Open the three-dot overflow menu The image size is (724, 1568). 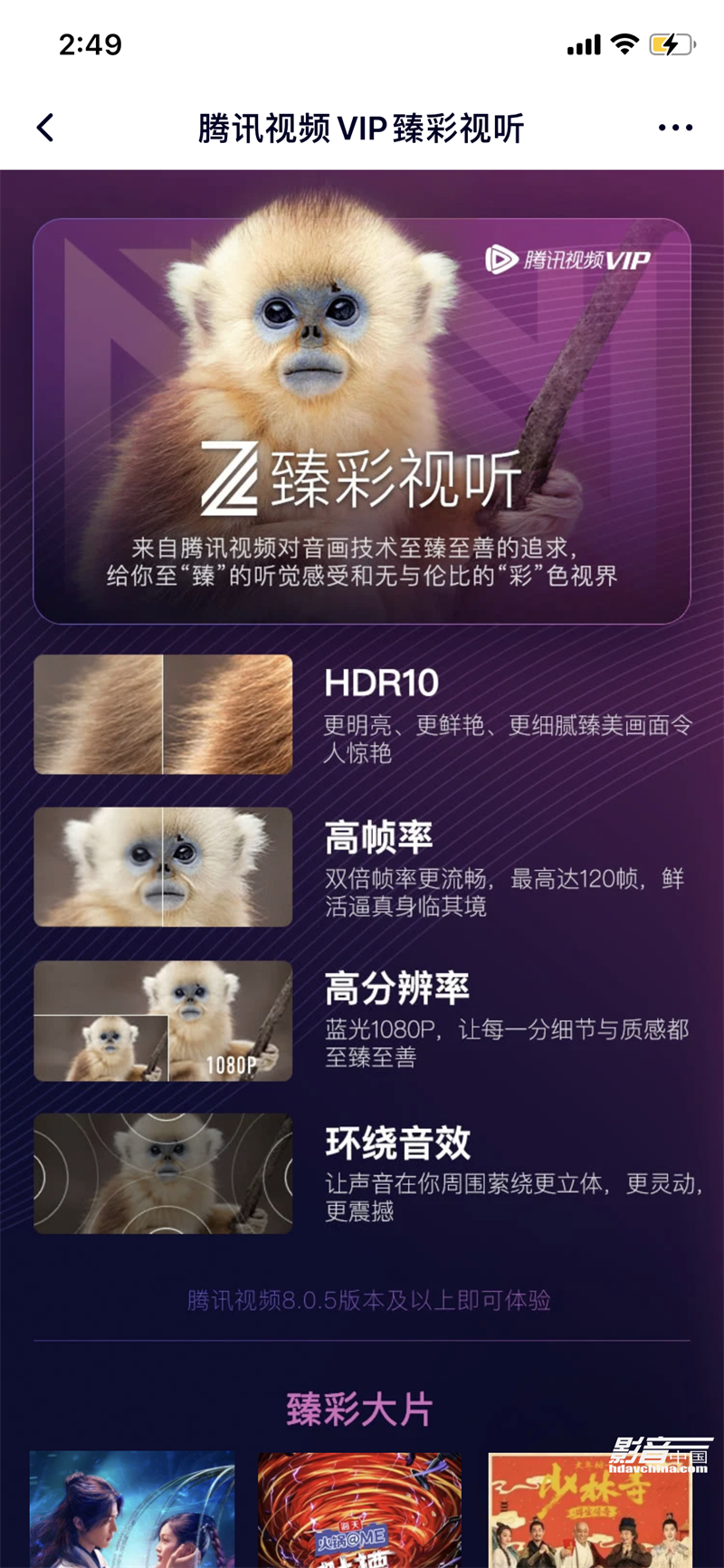click(675, 128)
